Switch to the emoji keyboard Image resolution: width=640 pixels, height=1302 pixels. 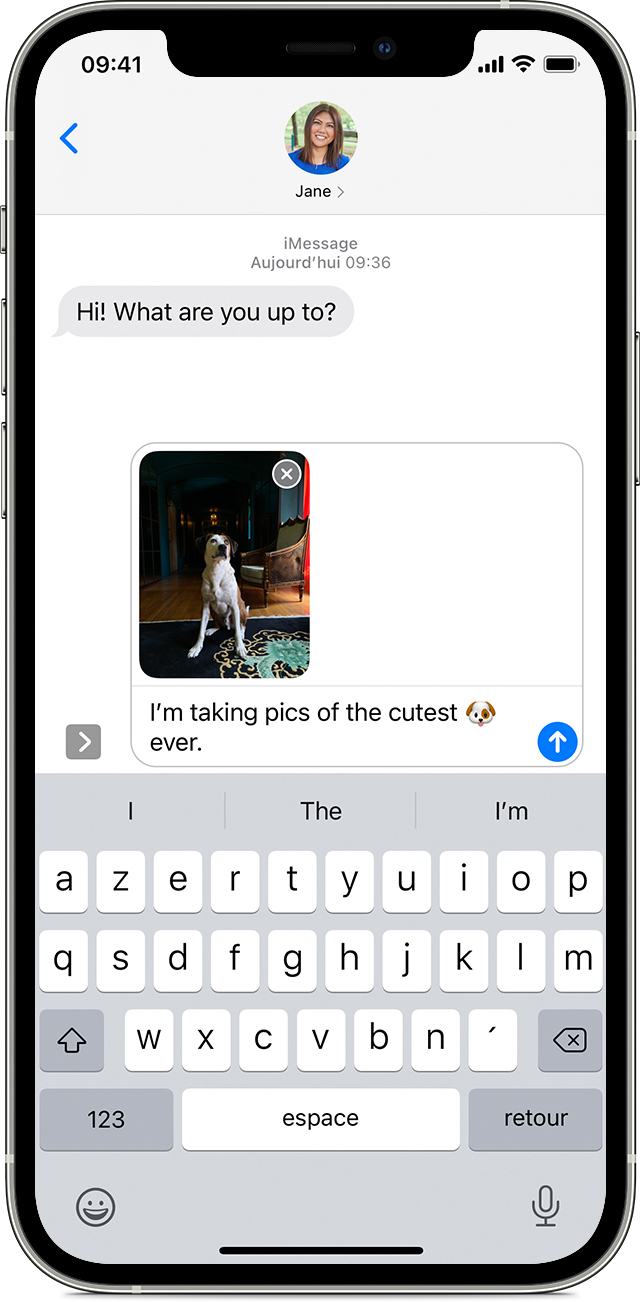96,1207
